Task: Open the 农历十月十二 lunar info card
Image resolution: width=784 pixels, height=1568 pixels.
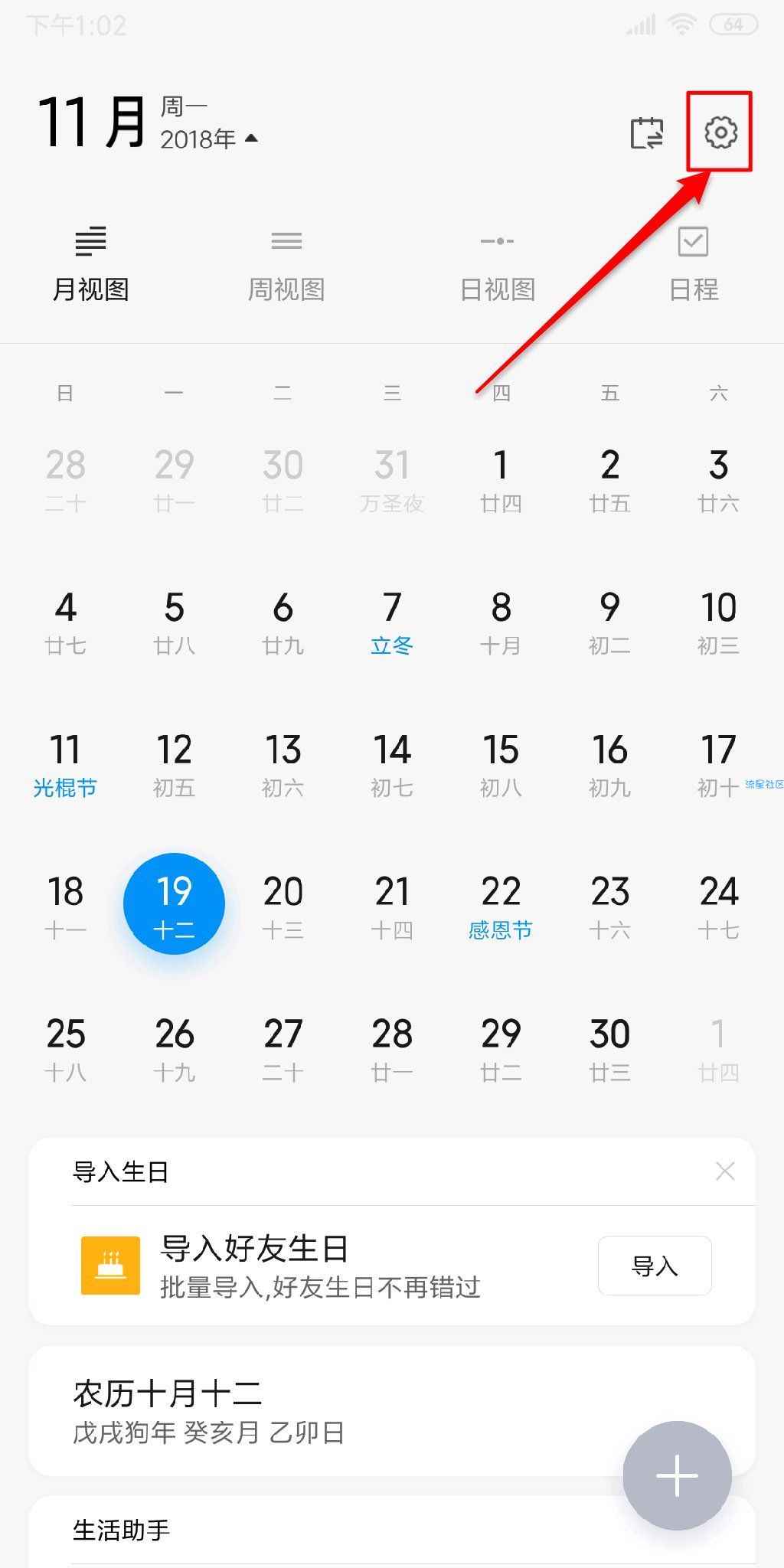Action: coord(306,1410)
